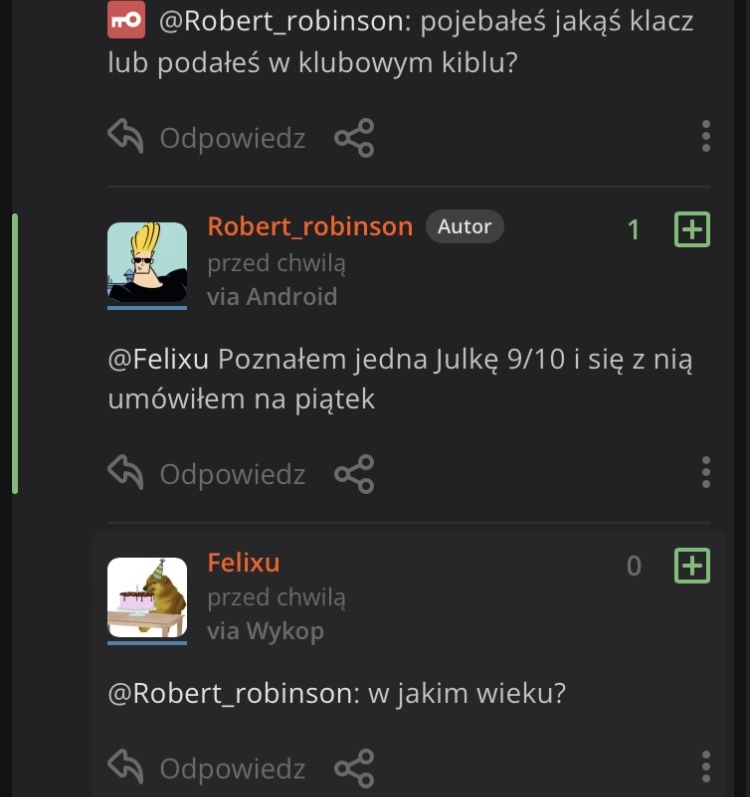
Task: Reply to Felixu's "w jakim wieku?" comment
Action: coord(207,768)
